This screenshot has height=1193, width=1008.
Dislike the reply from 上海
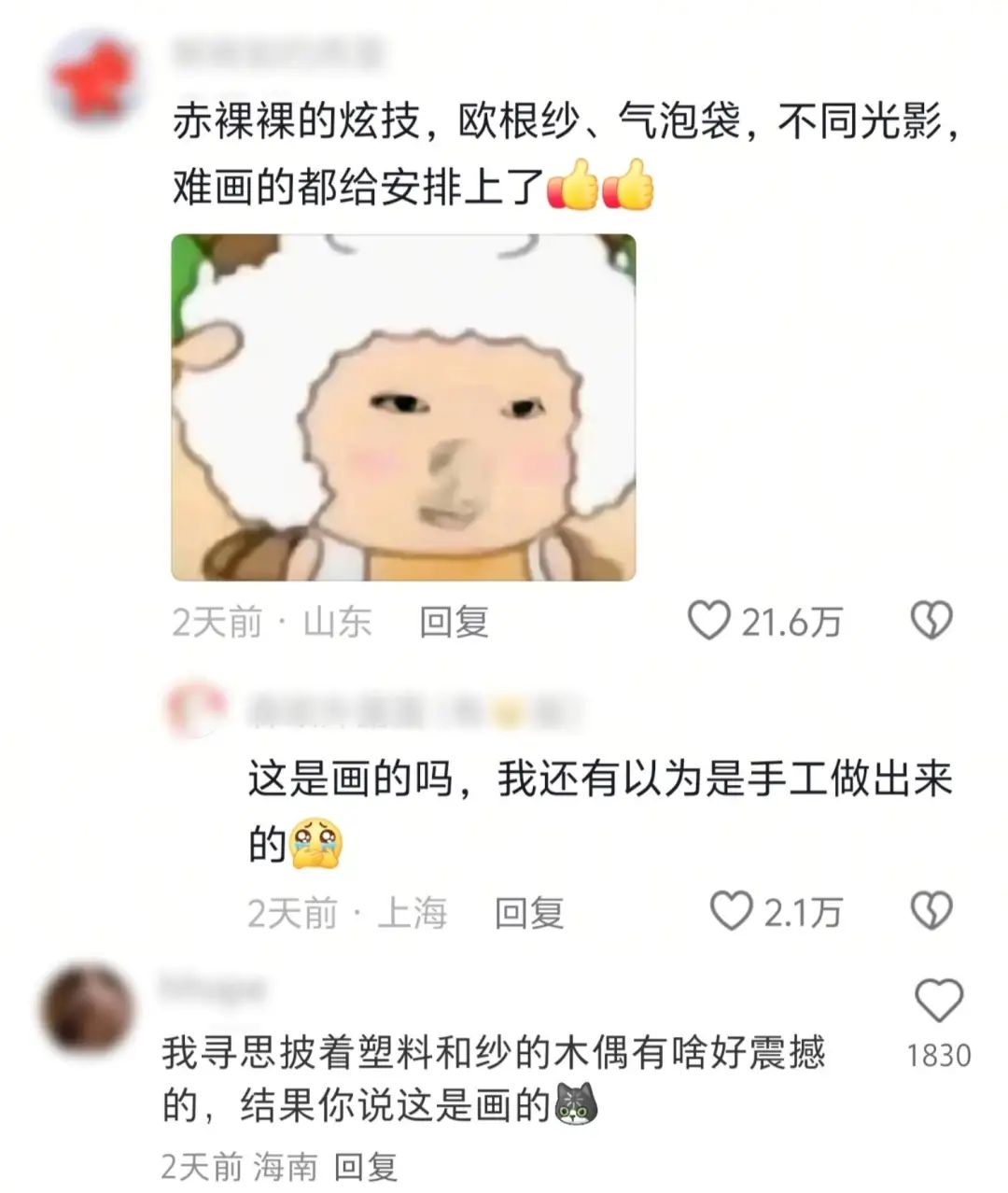(931, 912)
